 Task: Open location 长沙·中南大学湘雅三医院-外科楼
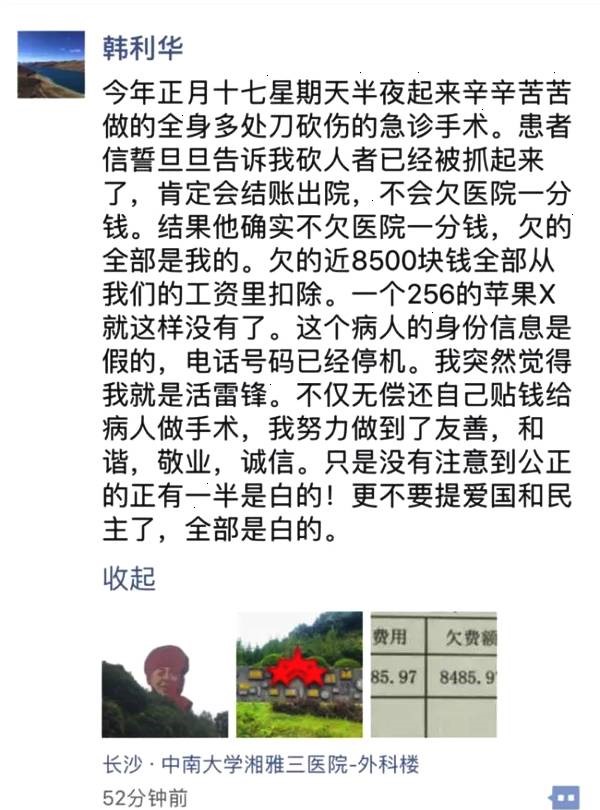(x=260, y=765)
